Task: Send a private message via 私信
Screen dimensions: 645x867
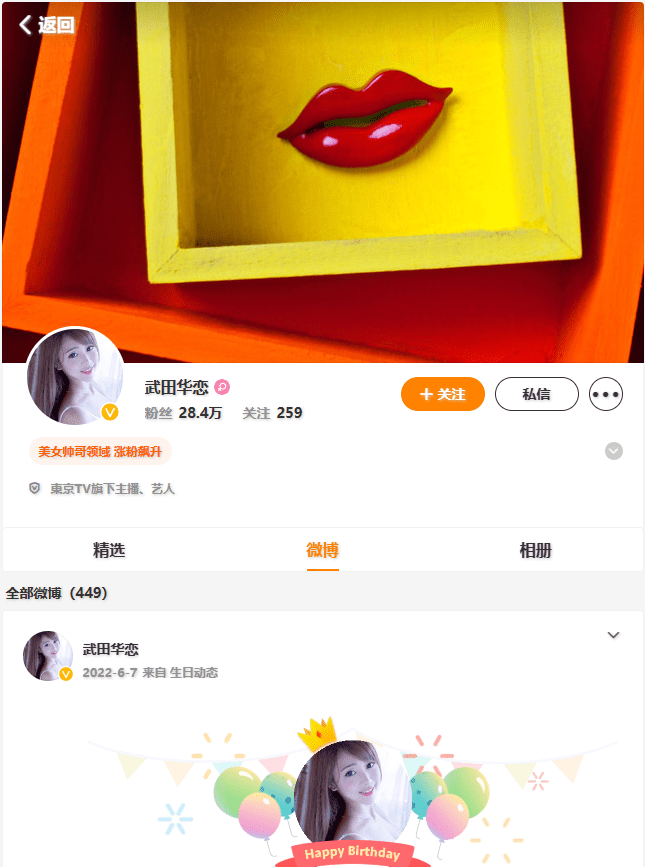Action: point(536,394)
